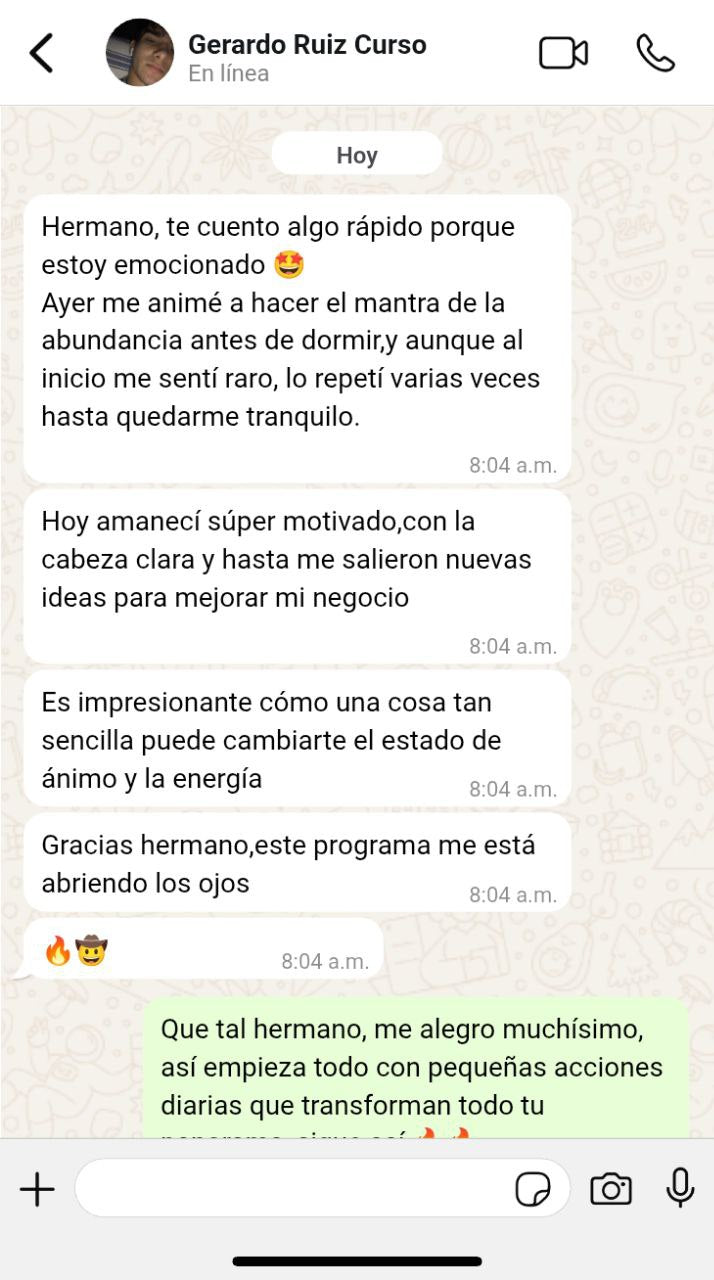This screenshot has height=1280, width=714.
Task: Open the sticker picker
Action: pyautogui.click(x=533, y=1189)
